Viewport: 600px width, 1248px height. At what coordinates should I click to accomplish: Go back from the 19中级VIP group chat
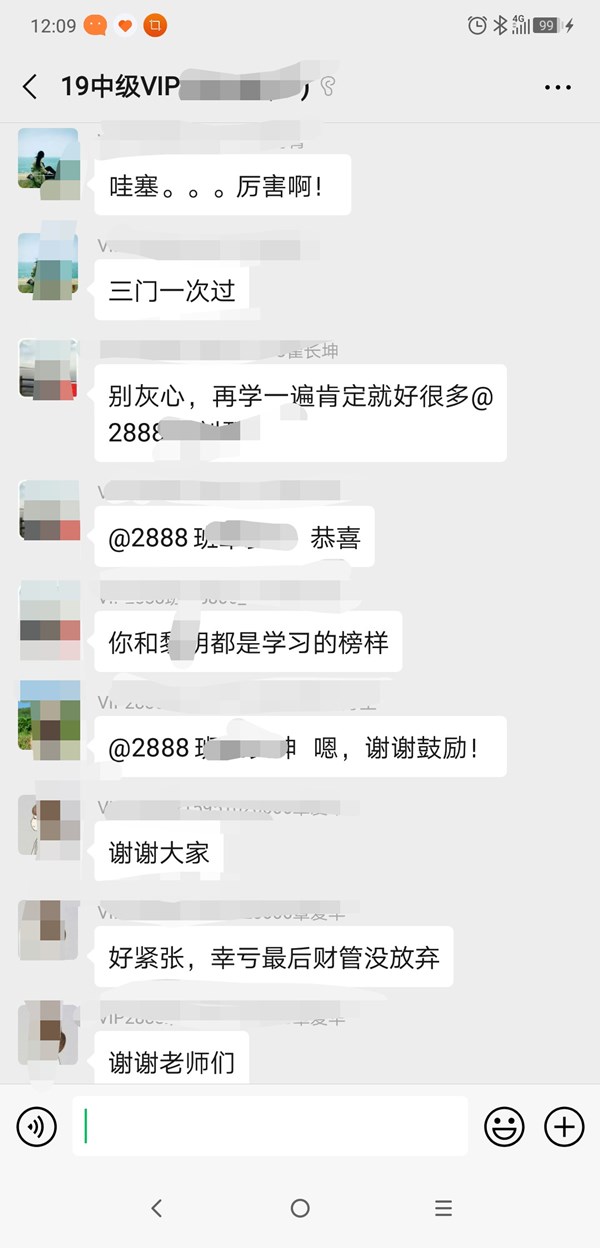30,87
